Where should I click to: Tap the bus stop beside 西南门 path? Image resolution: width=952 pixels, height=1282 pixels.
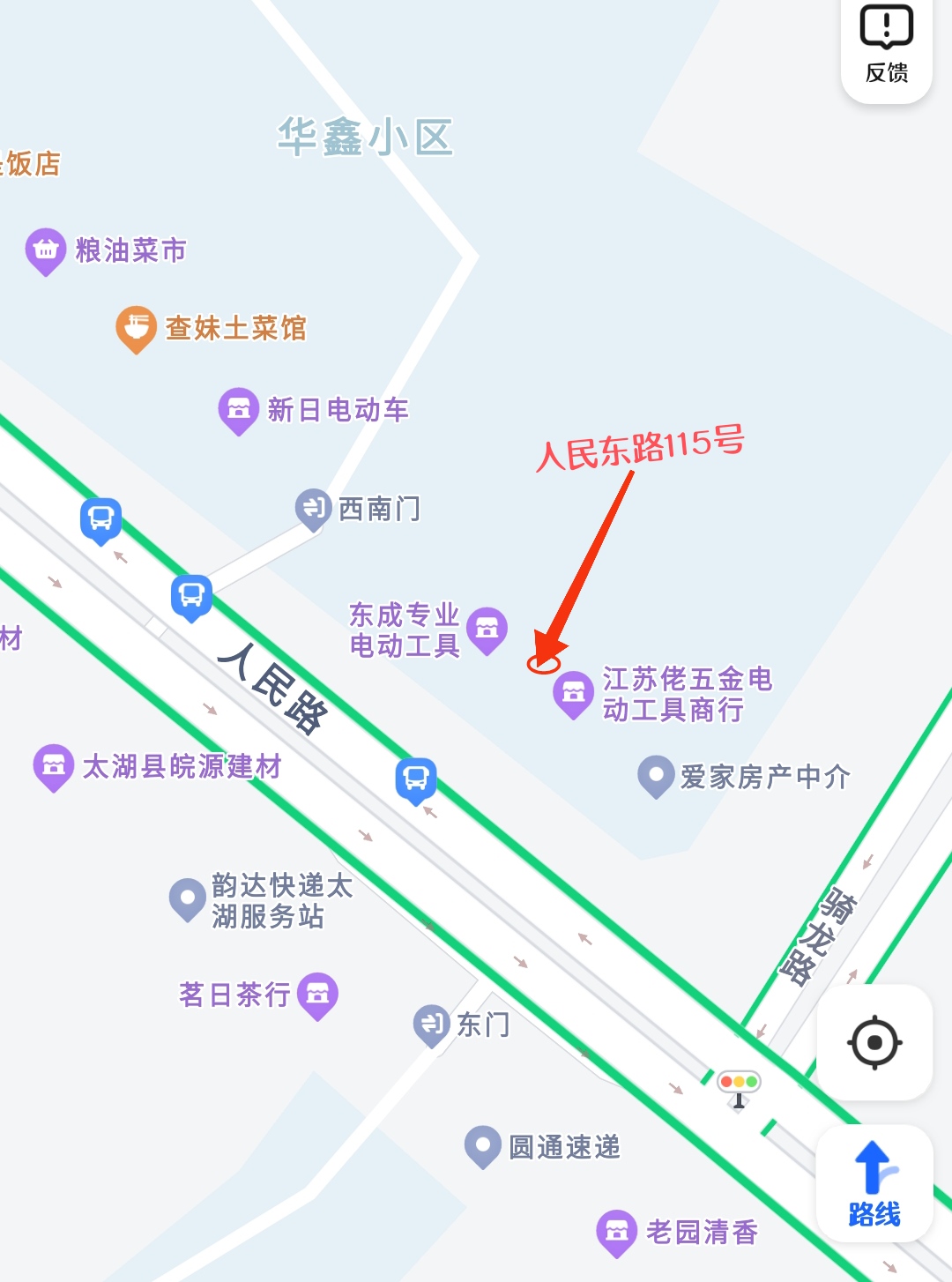click(191, 596)
